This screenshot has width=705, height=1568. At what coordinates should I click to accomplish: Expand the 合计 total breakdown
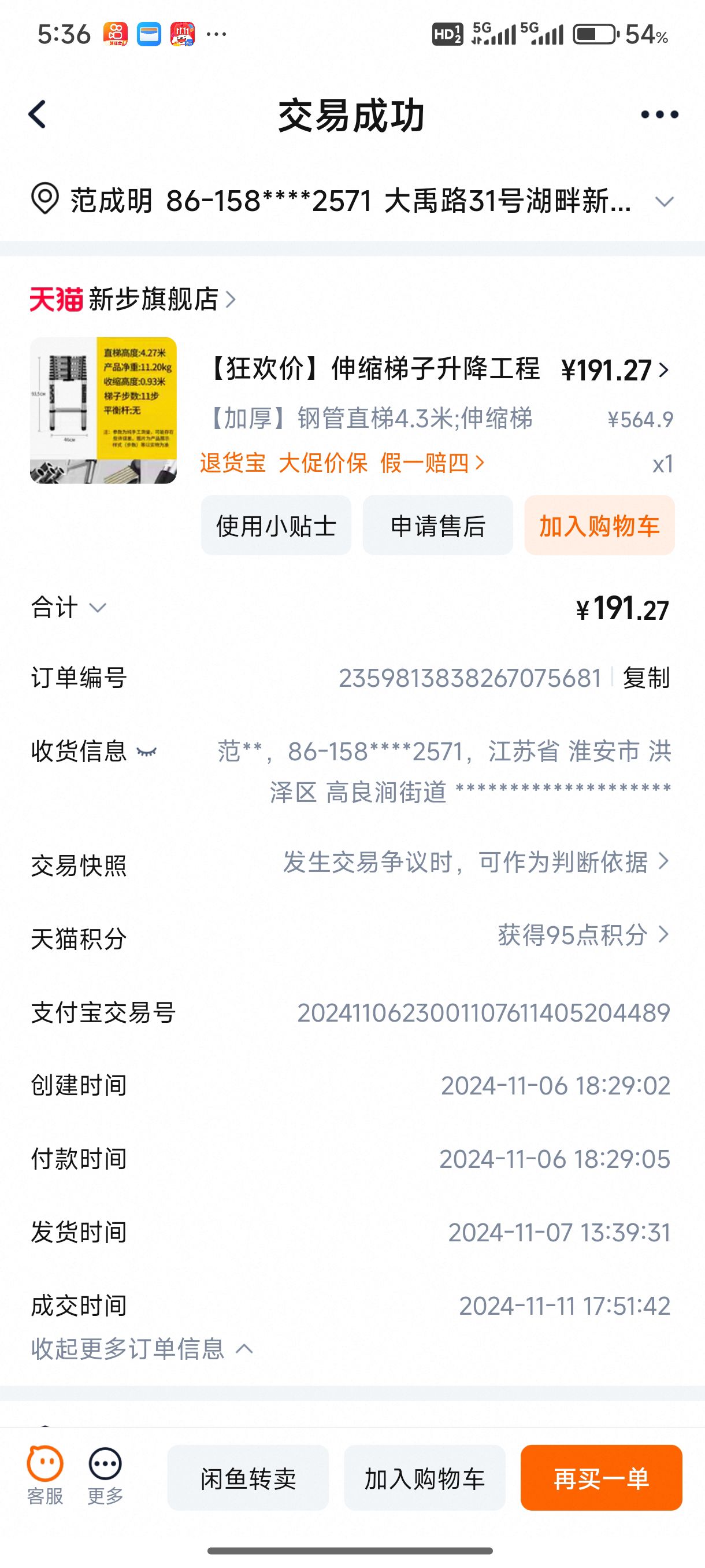(69, 608)
